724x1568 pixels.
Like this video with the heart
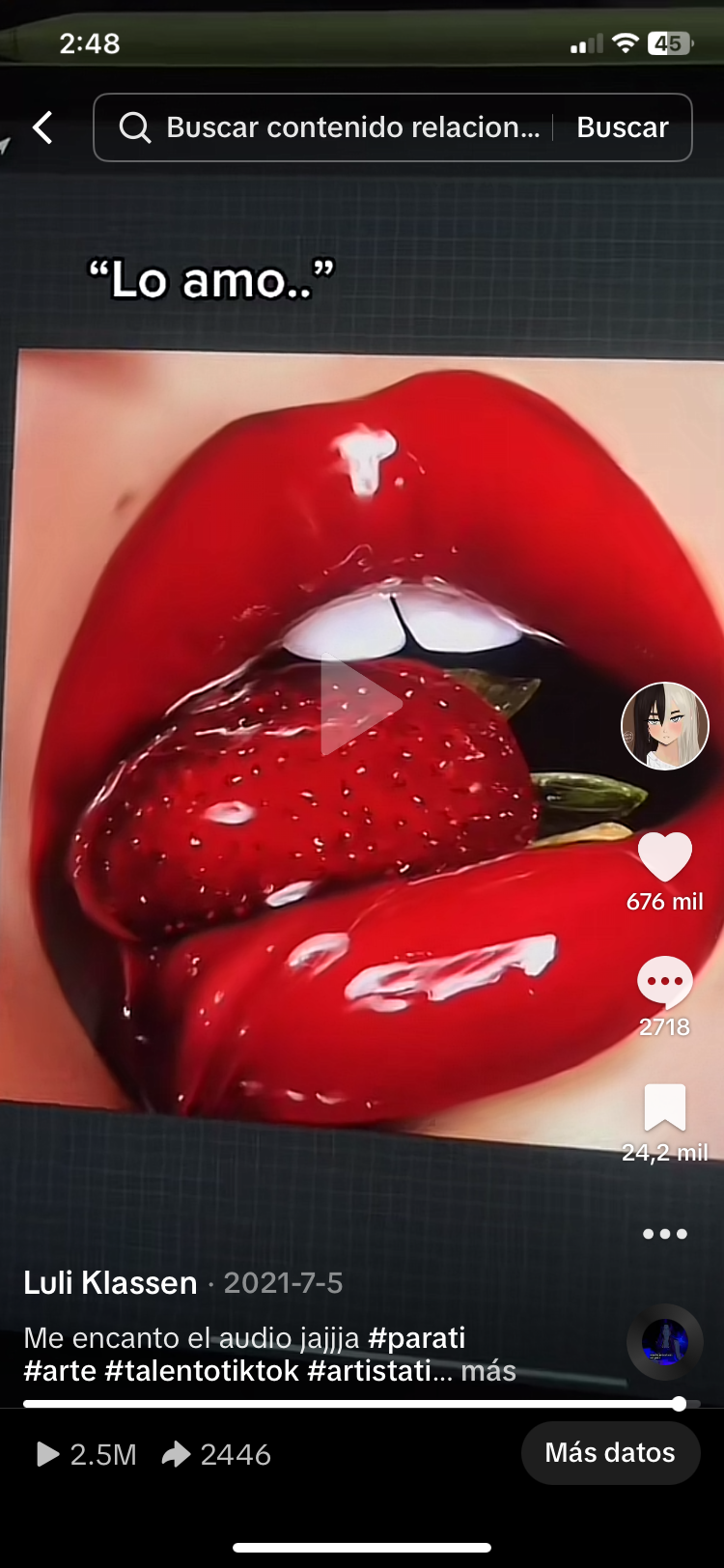pyautogui.click(x=665, y=856)
